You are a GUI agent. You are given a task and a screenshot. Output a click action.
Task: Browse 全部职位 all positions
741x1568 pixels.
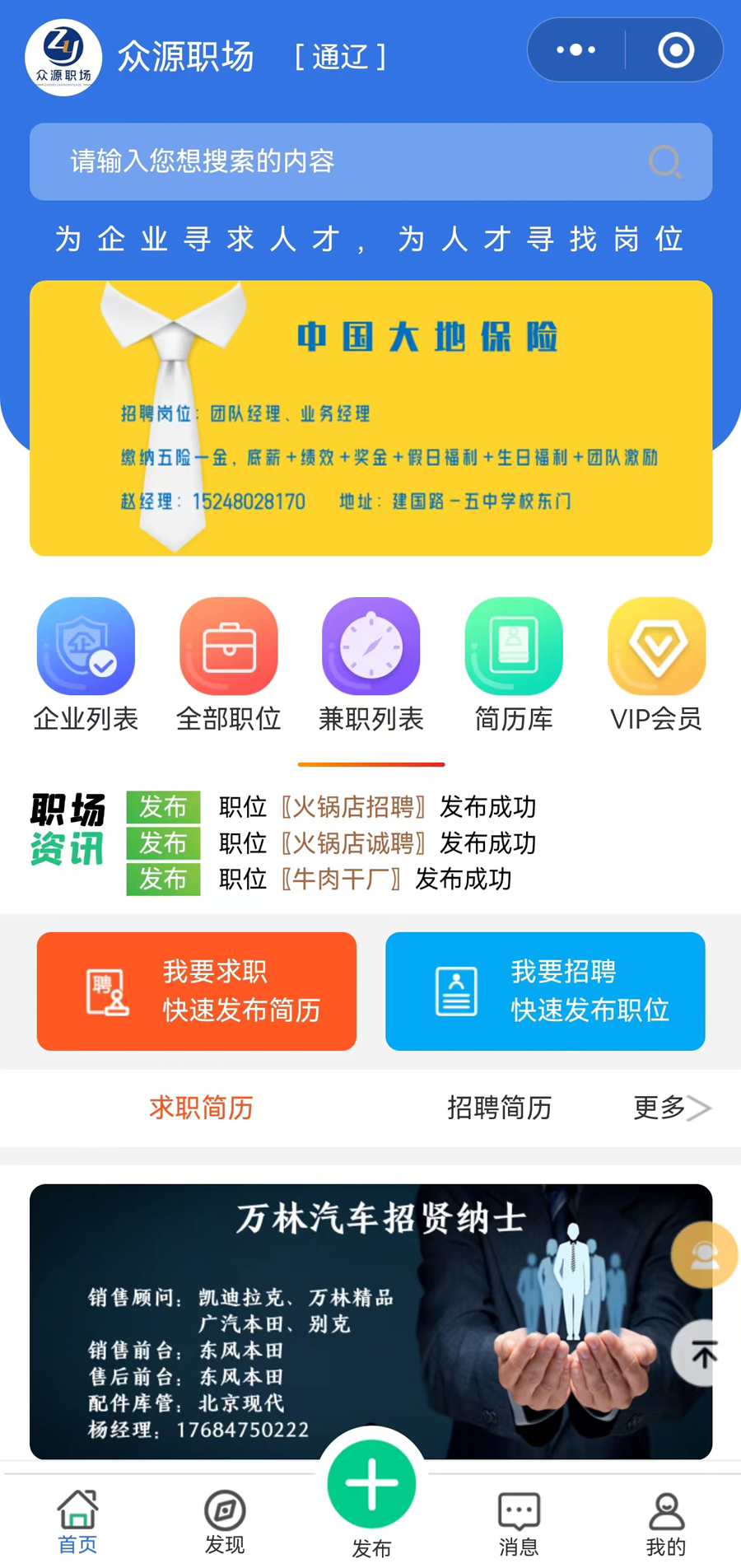[x=228, y=664]
